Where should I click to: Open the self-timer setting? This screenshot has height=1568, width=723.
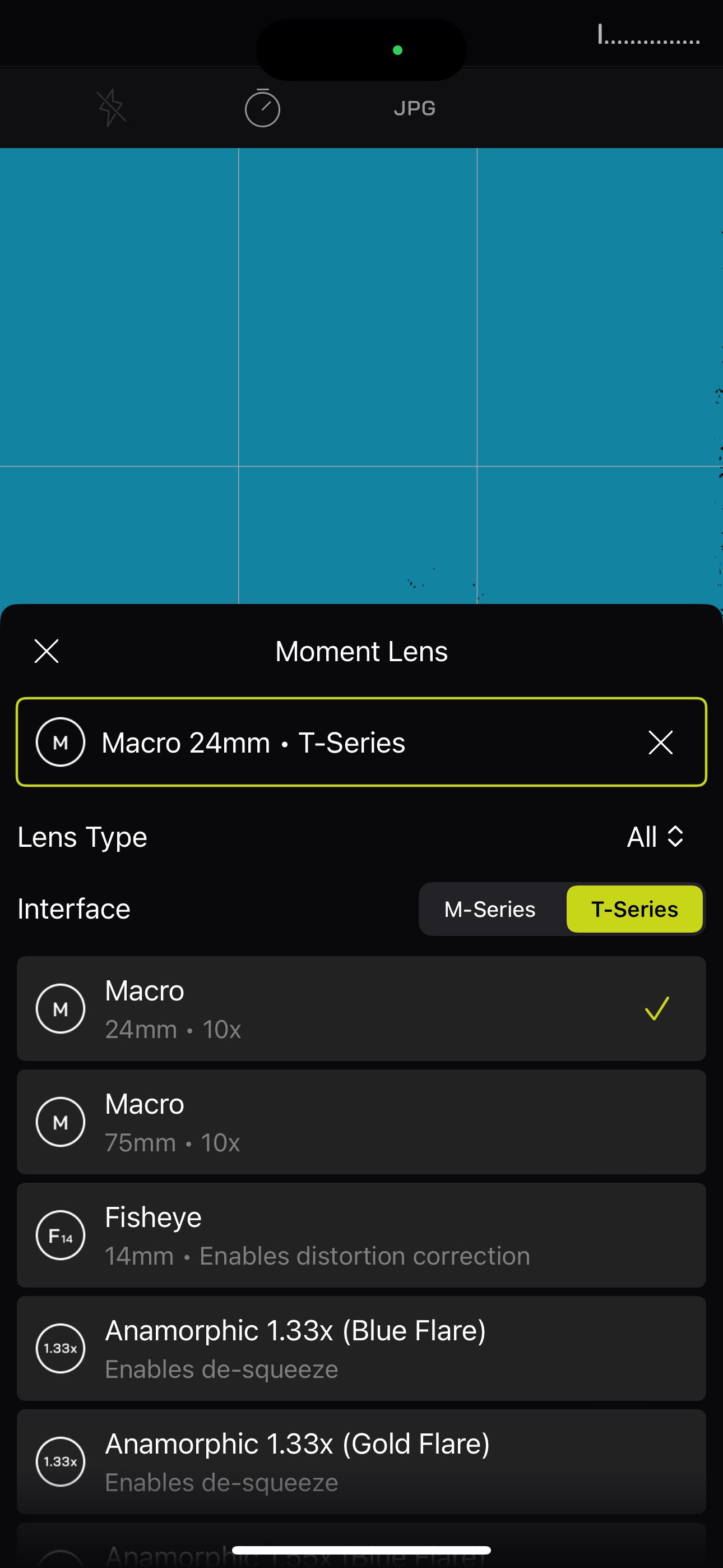tap(262, 108)
